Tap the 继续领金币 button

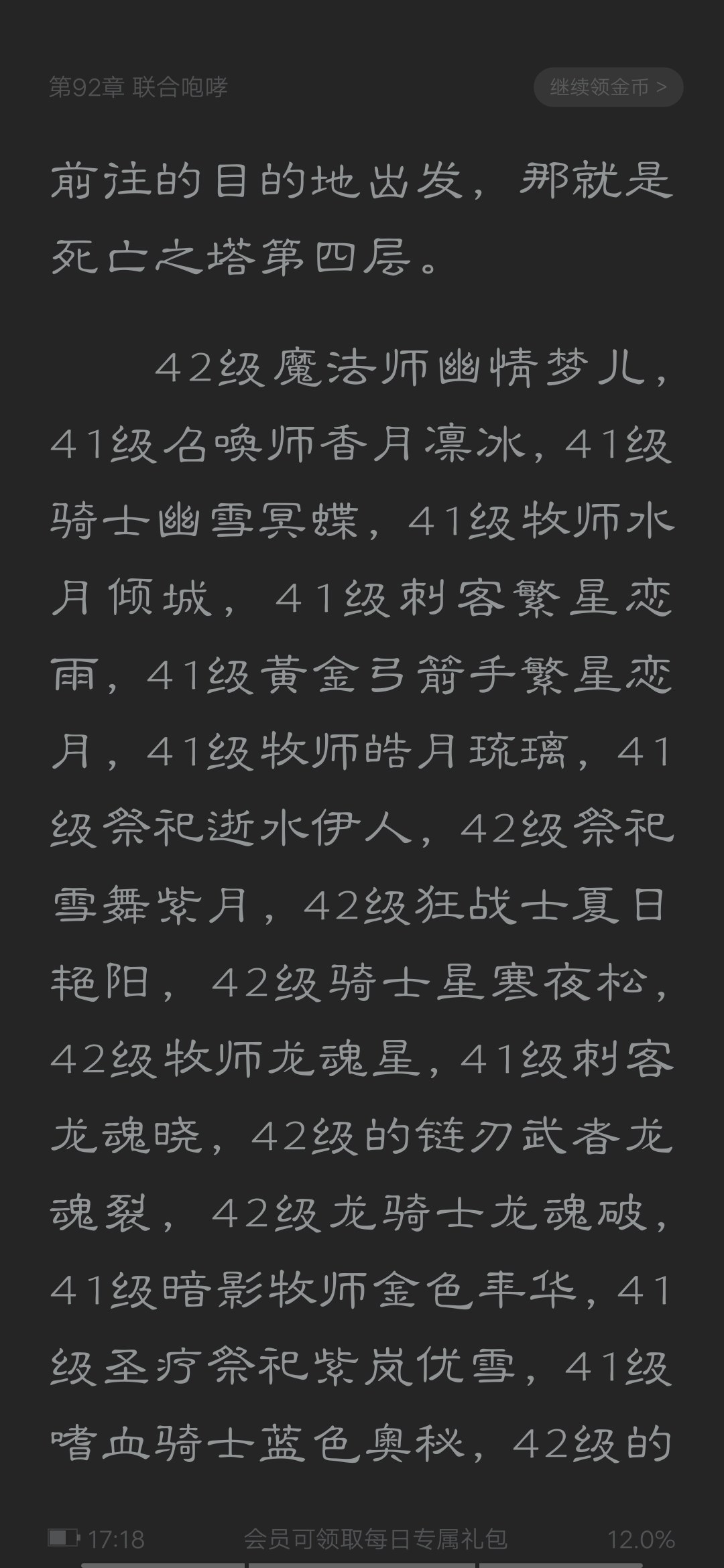608,87
